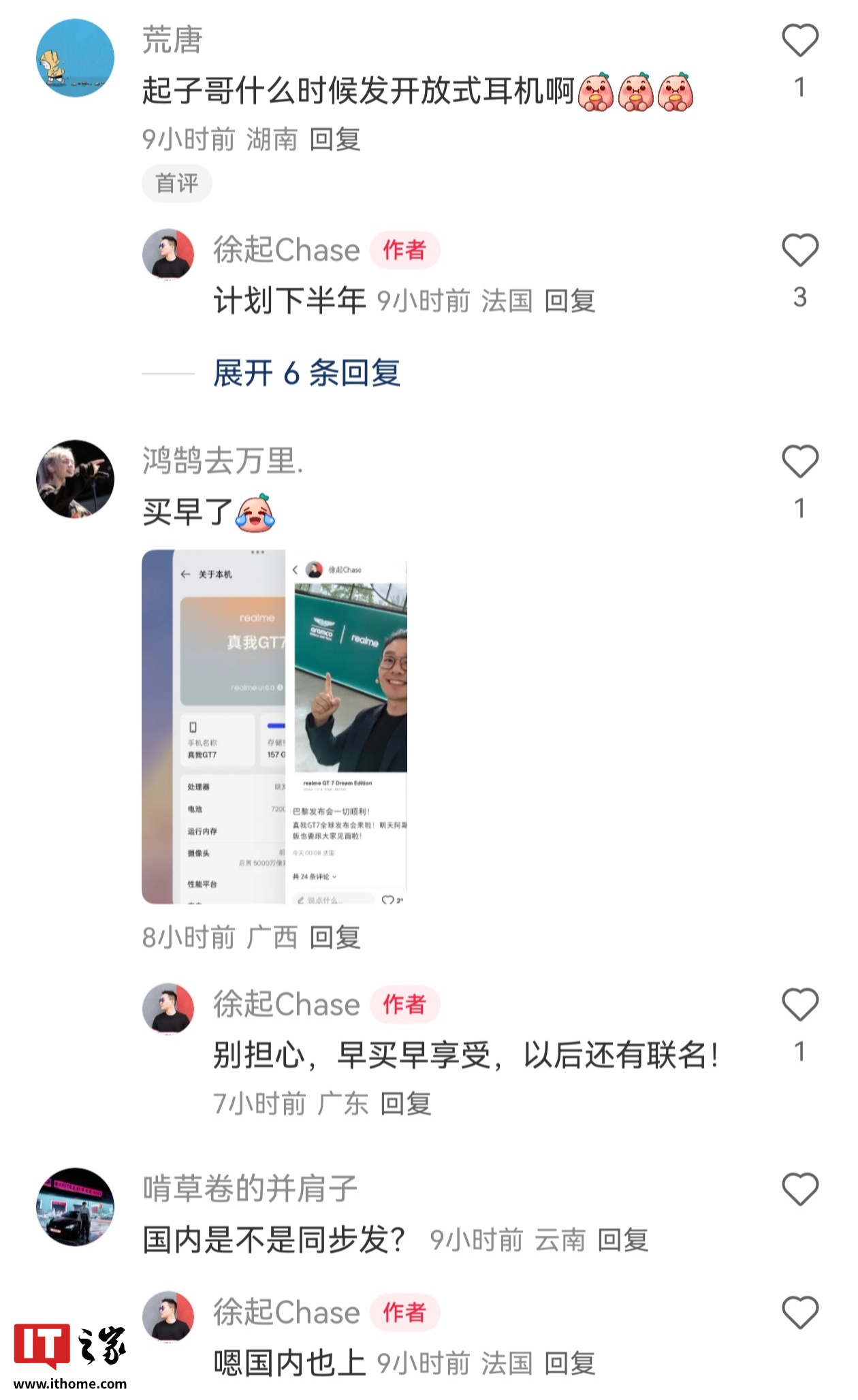Viewport: 858px width, 1400px height.
Task: Reply to 啃草卷的并肩子's question
Action: tap(622, 1240)
